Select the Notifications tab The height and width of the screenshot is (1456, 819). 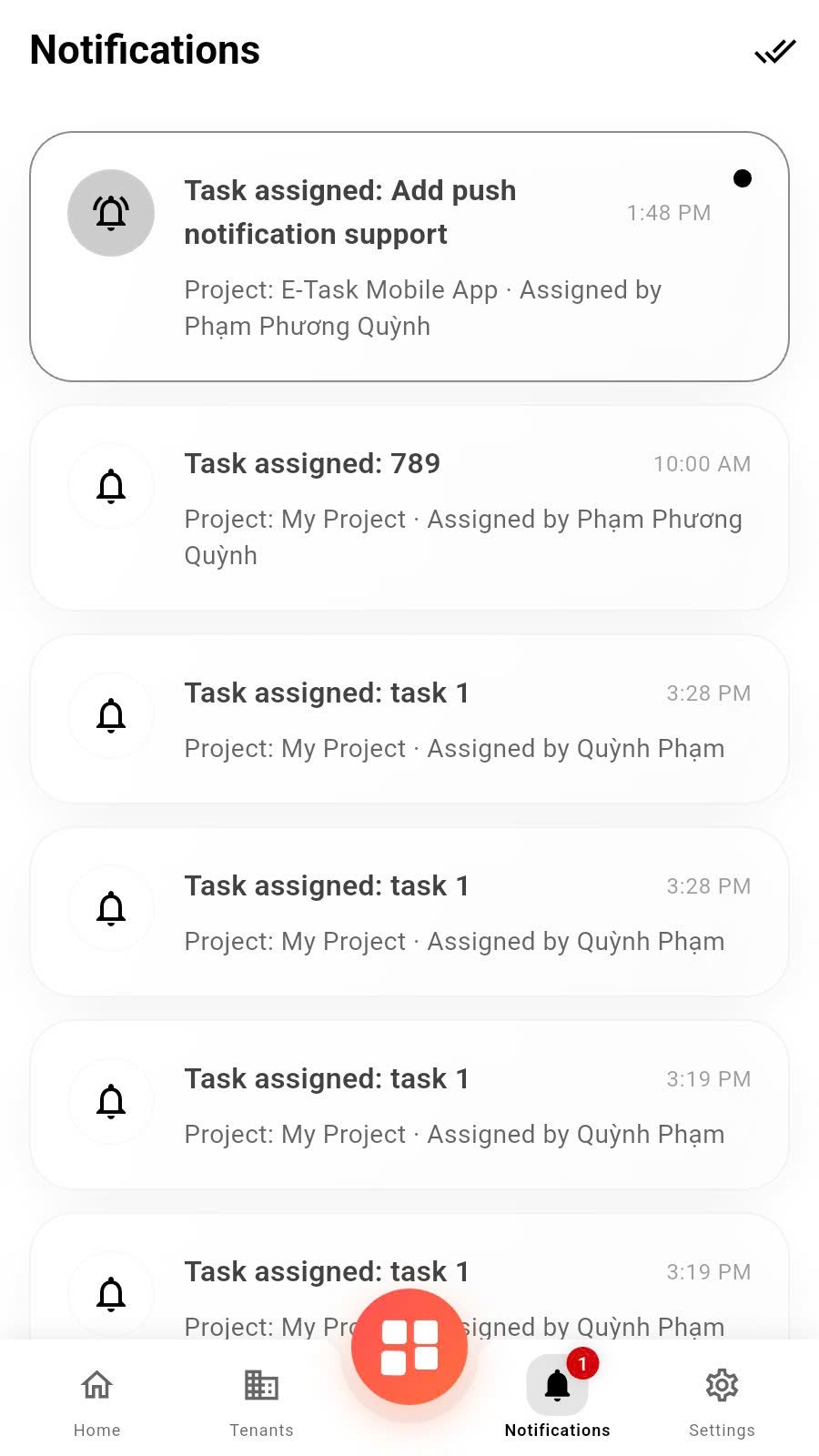coord(557,1401)
